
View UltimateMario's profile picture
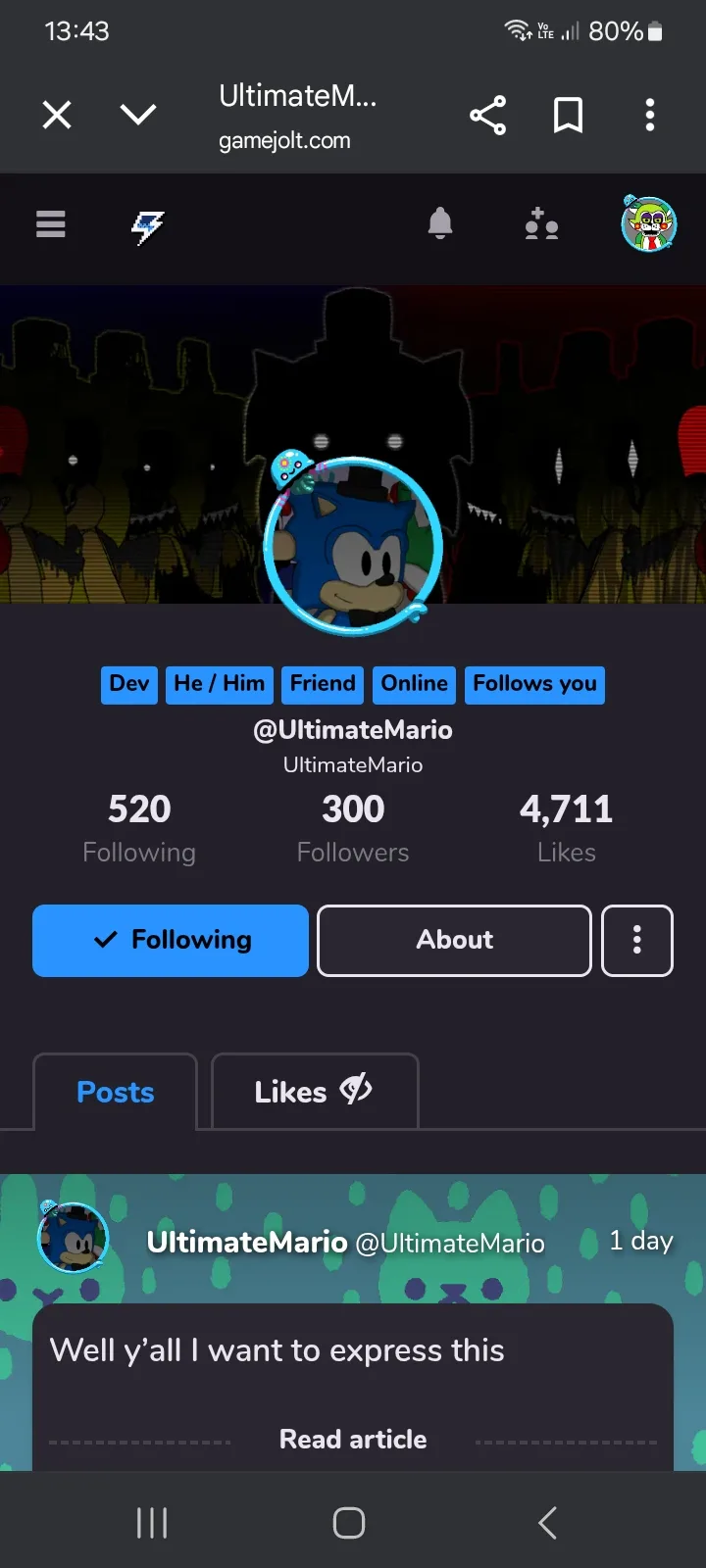click(x=353, y=547)
